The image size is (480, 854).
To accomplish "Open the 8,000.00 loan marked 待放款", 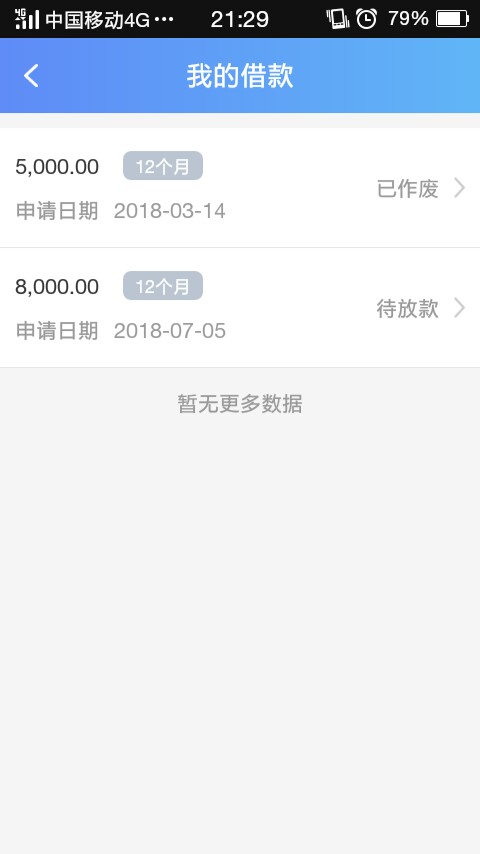I will click(240, 308).
